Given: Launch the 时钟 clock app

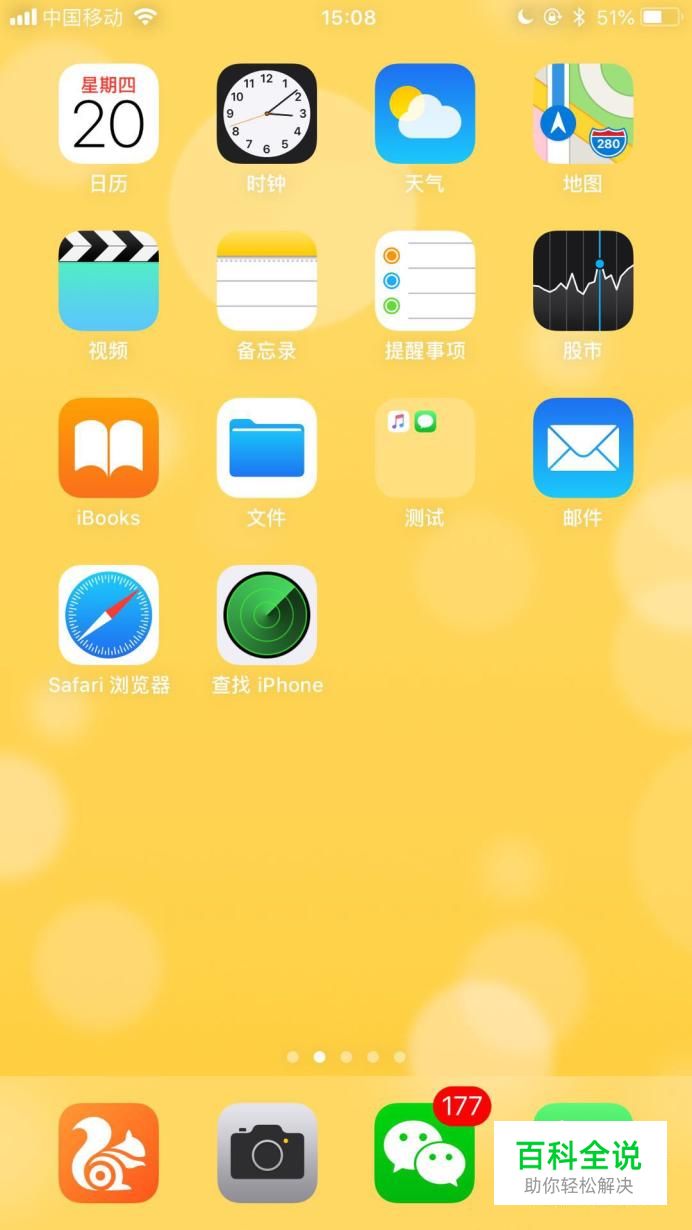Looking at the screenshot, I should pyautogui.click(x=266, y=114).
